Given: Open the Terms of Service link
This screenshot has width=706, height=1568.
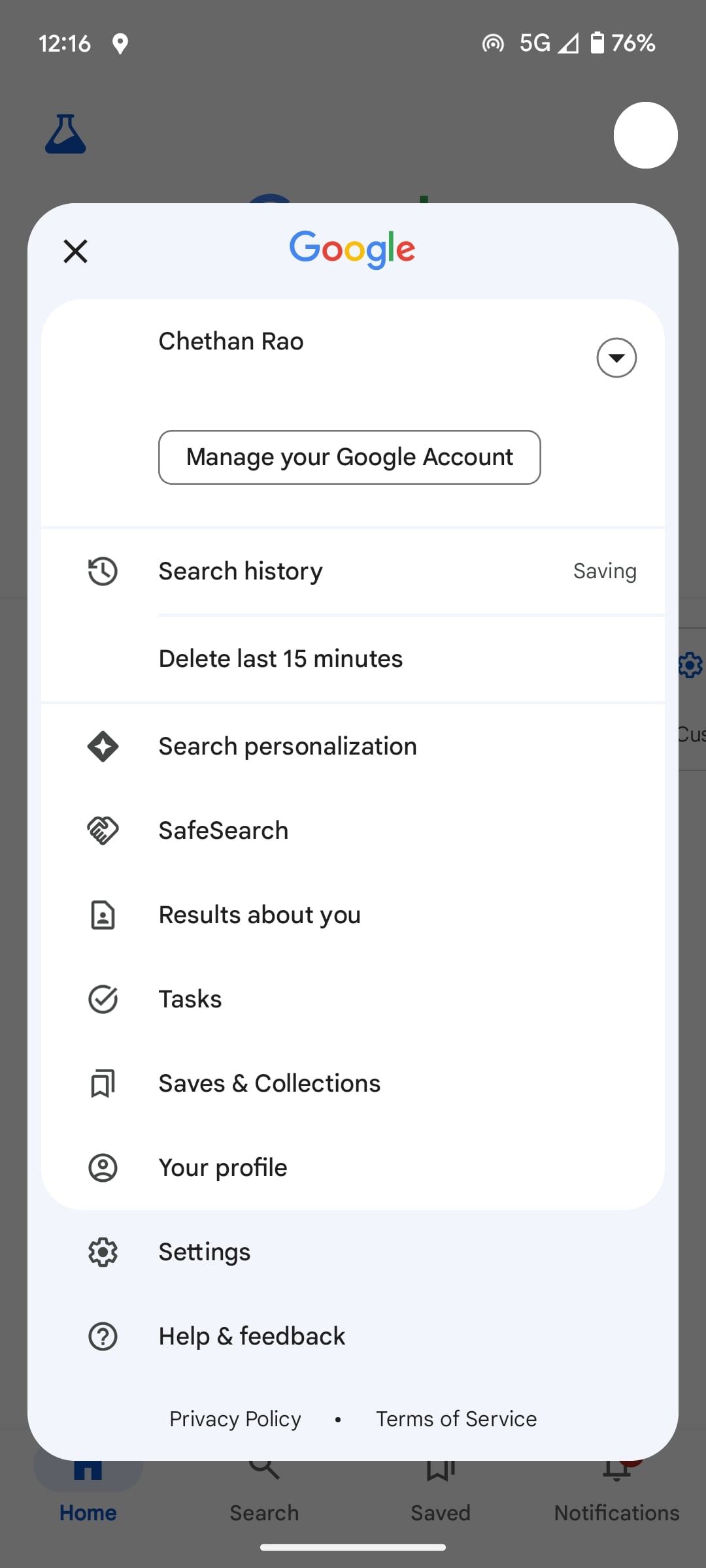Looking at the screenshot, I should coord(456,1419).
